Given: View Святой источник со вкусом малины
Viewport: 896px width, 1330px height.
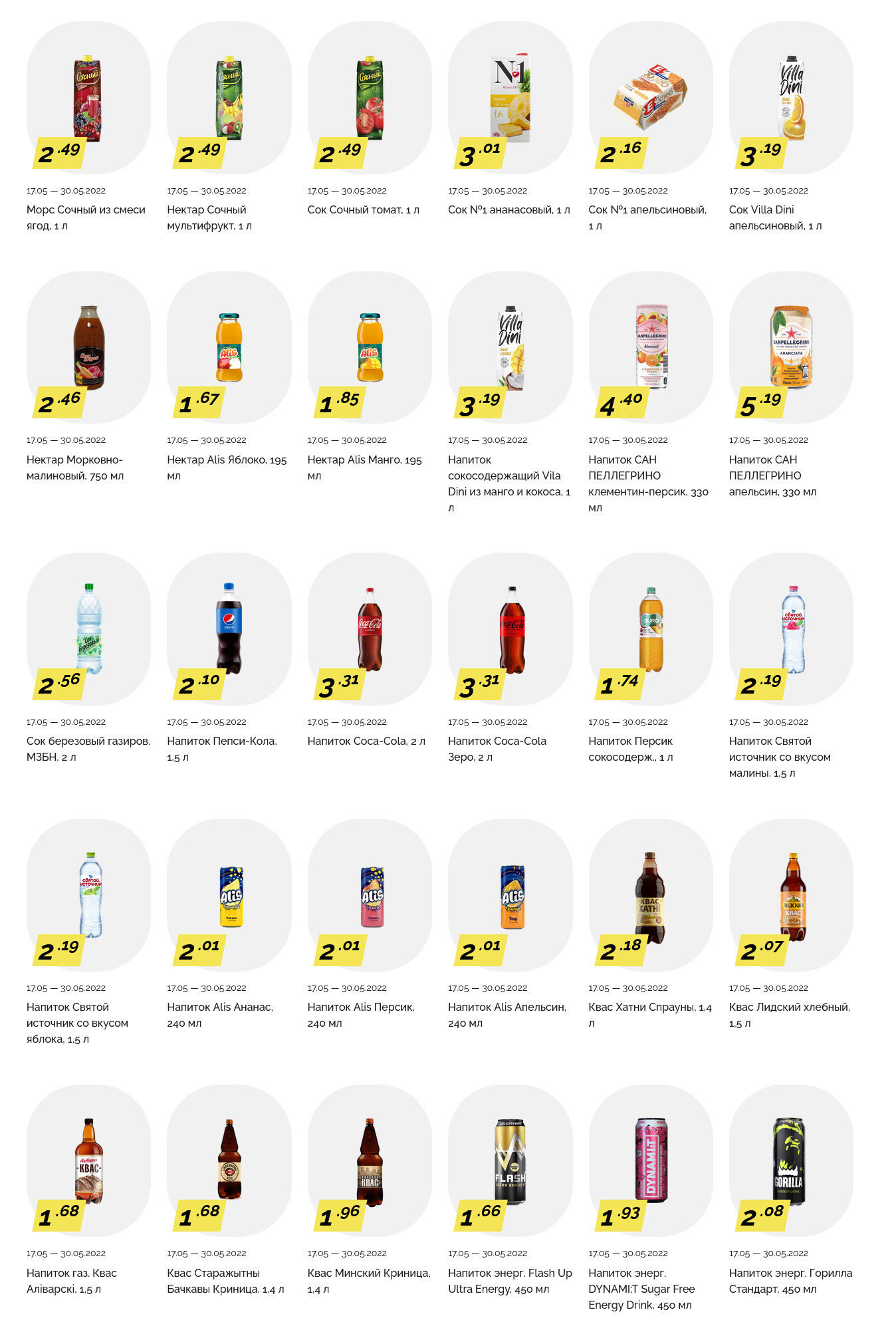Looking at the screenshot, I should point(791,629).
